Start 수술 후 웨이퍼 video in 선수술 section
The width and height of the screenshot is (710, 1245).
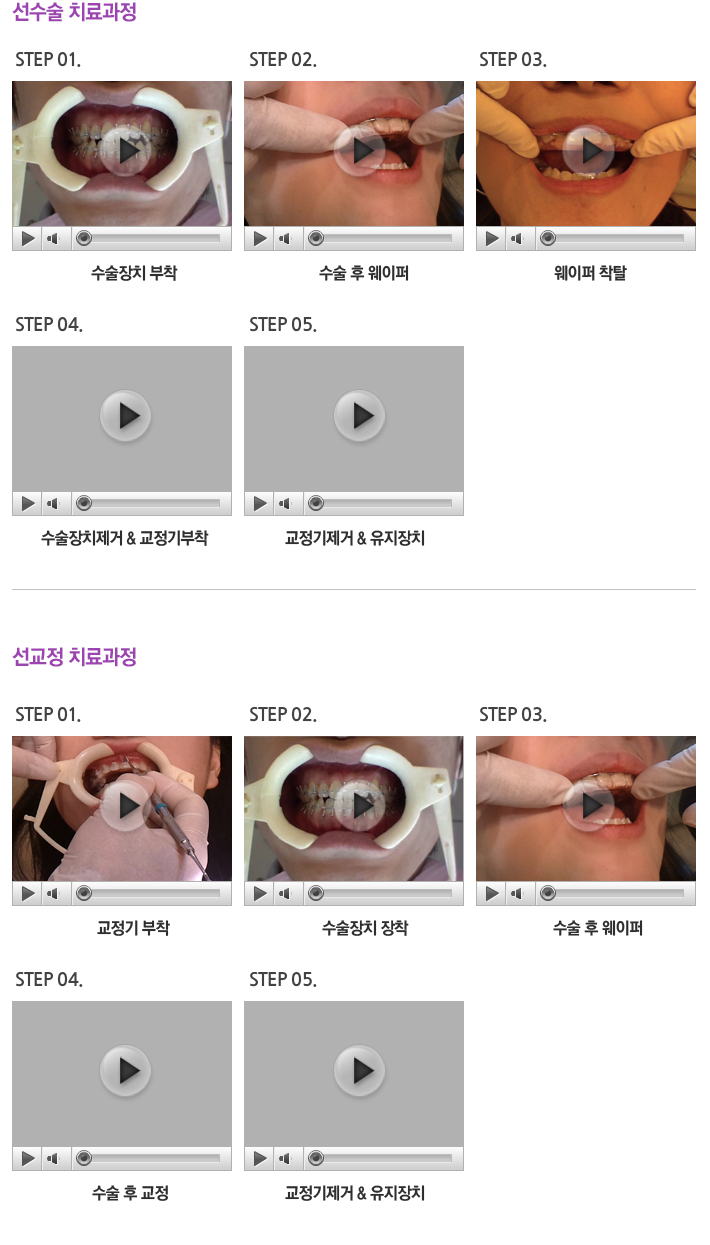click(x=358, y=151)
